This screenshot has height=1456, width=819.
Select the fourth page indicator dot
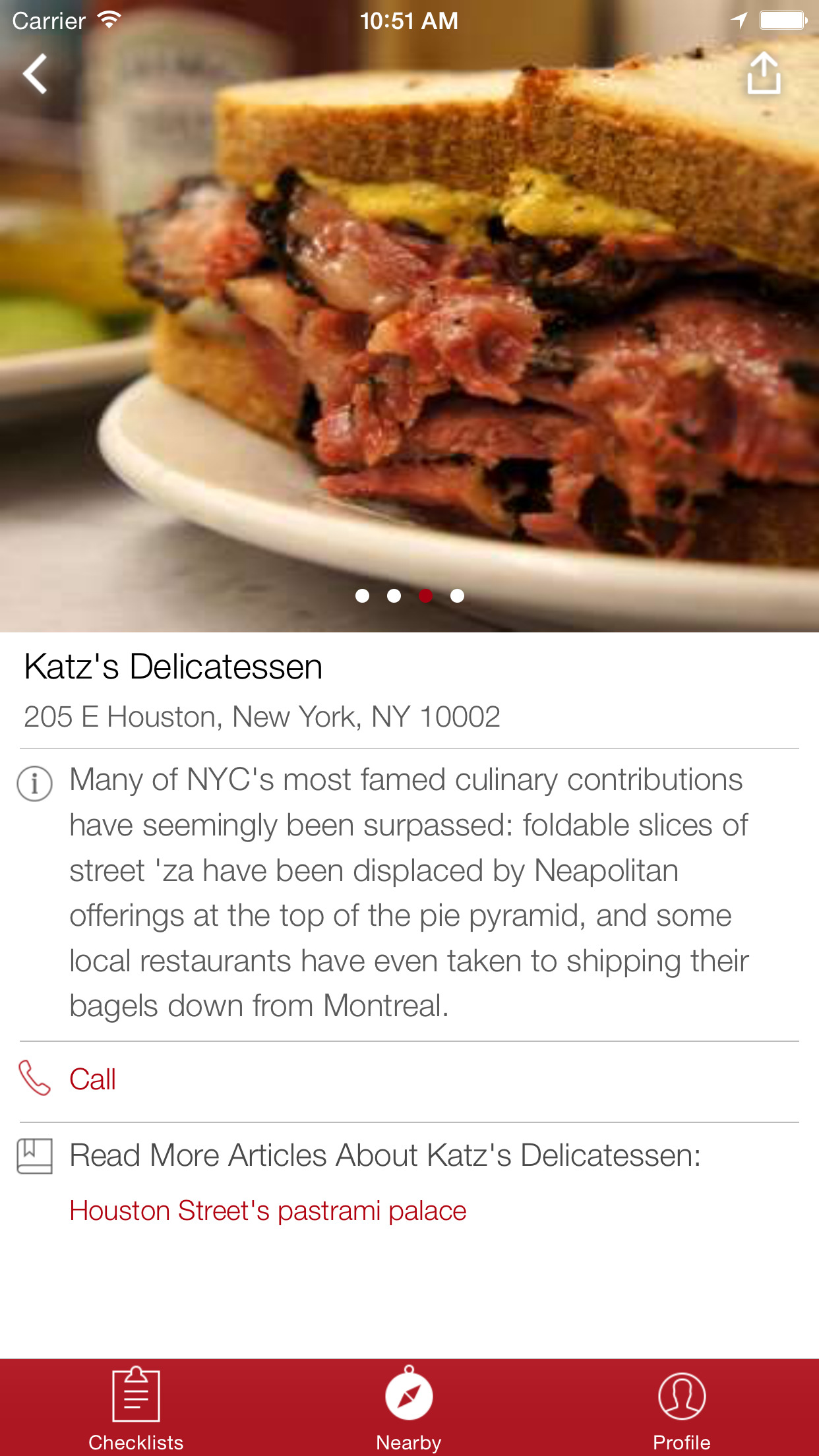tap(457, 596)
